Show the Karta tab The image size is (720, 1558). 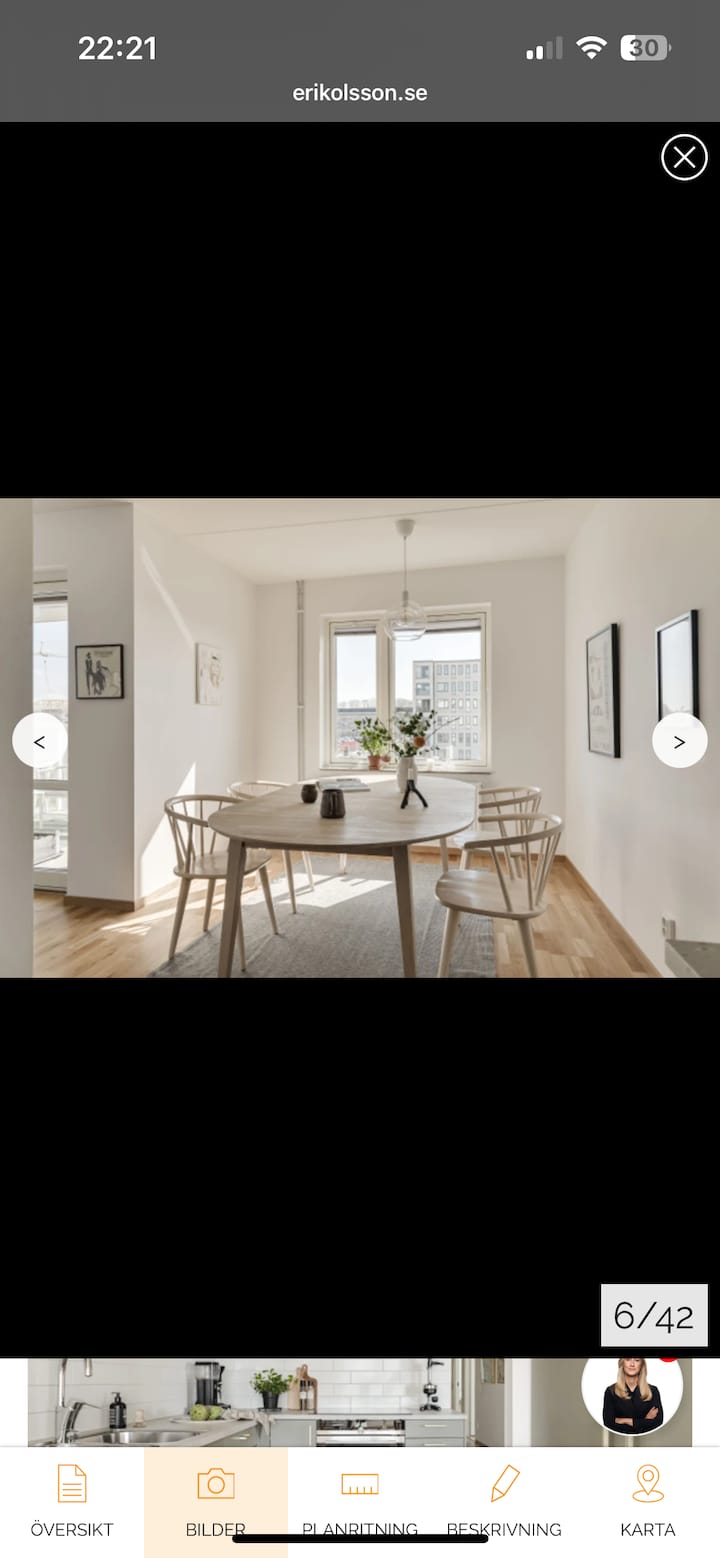click(x=648, y=1500)
